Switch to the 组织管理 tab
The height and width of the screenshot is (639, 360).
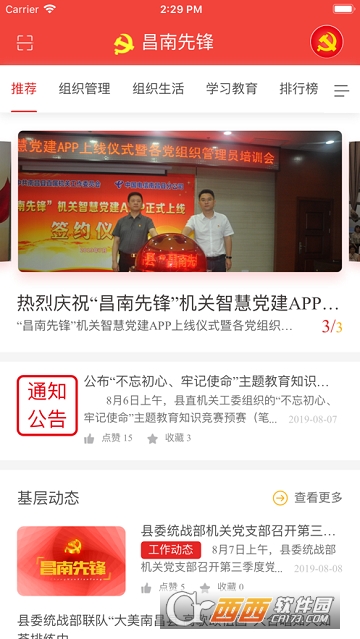tap(84, 88)
